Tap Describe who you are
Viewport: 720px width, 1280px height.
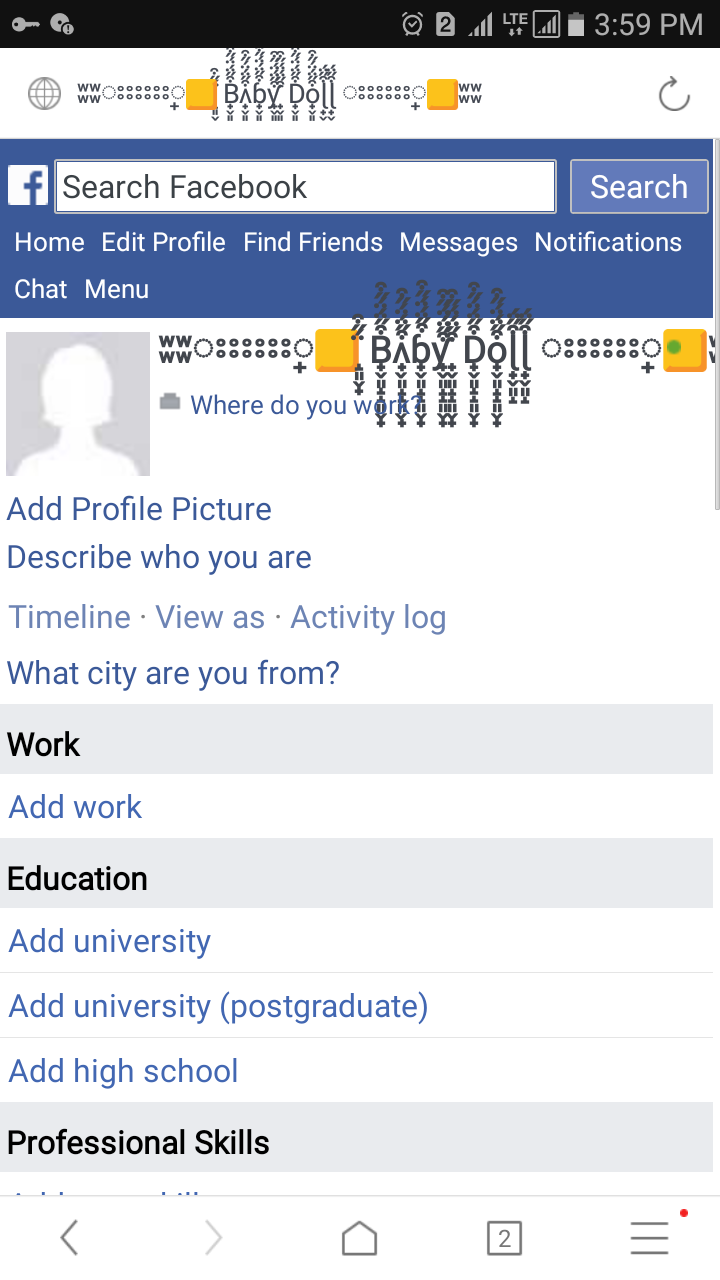click(159, 557)
